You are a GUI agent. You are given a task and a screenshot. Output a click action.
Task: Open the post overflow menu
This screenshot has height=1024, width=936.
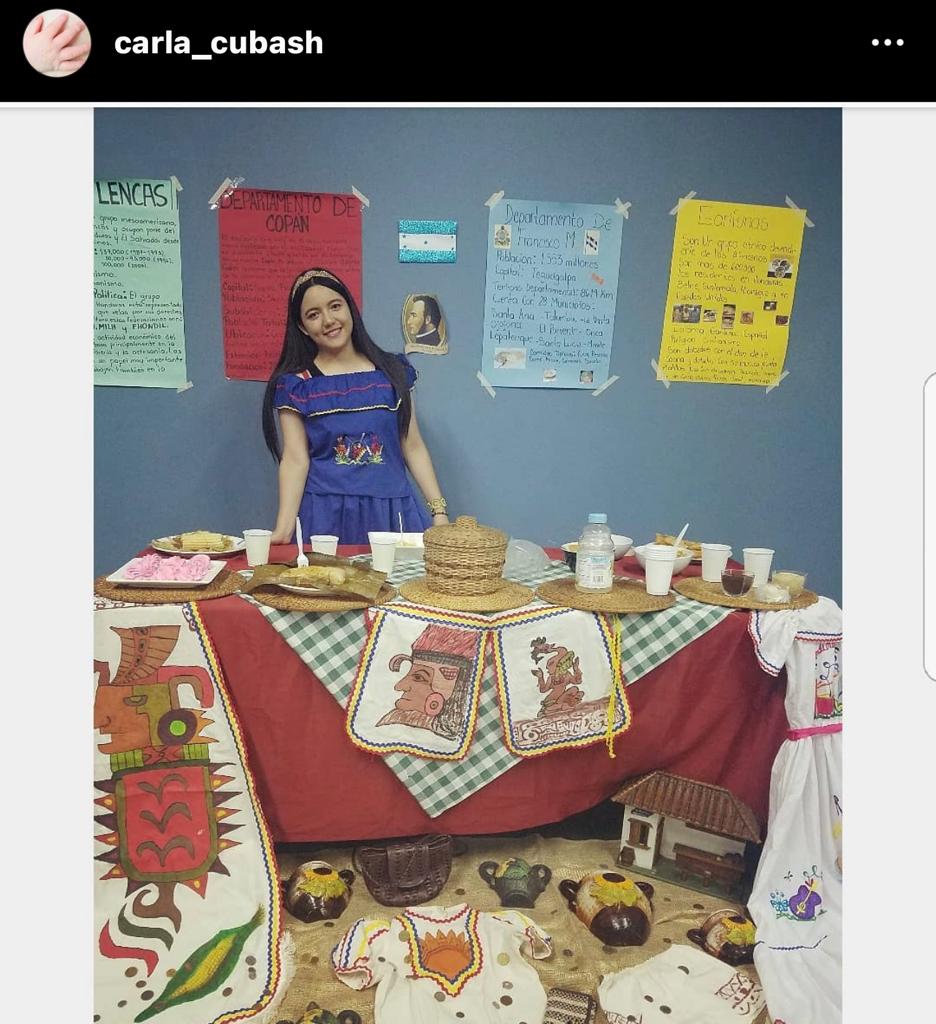pyautogui.click(x=887, y=43)
